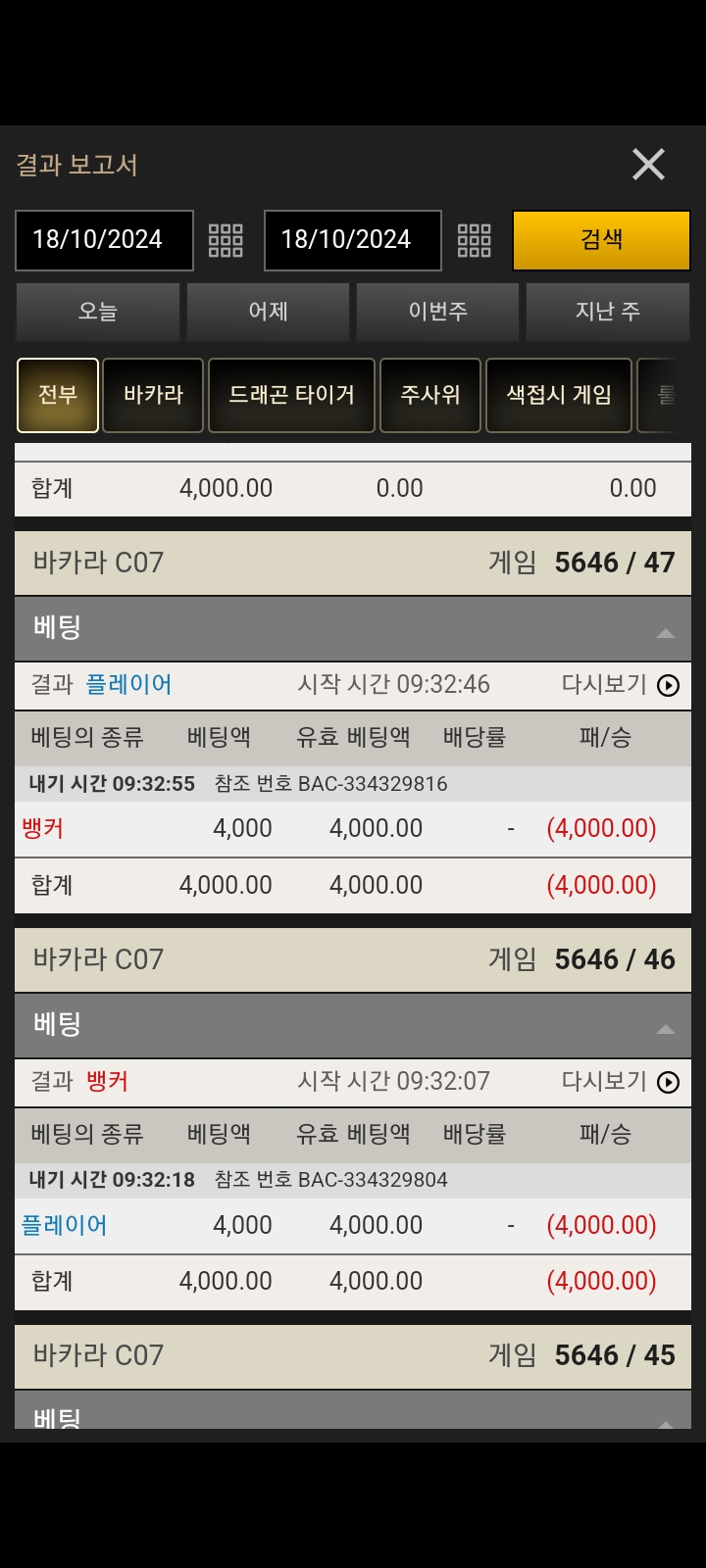Open calendar picker for the start date

pos(226,240)
